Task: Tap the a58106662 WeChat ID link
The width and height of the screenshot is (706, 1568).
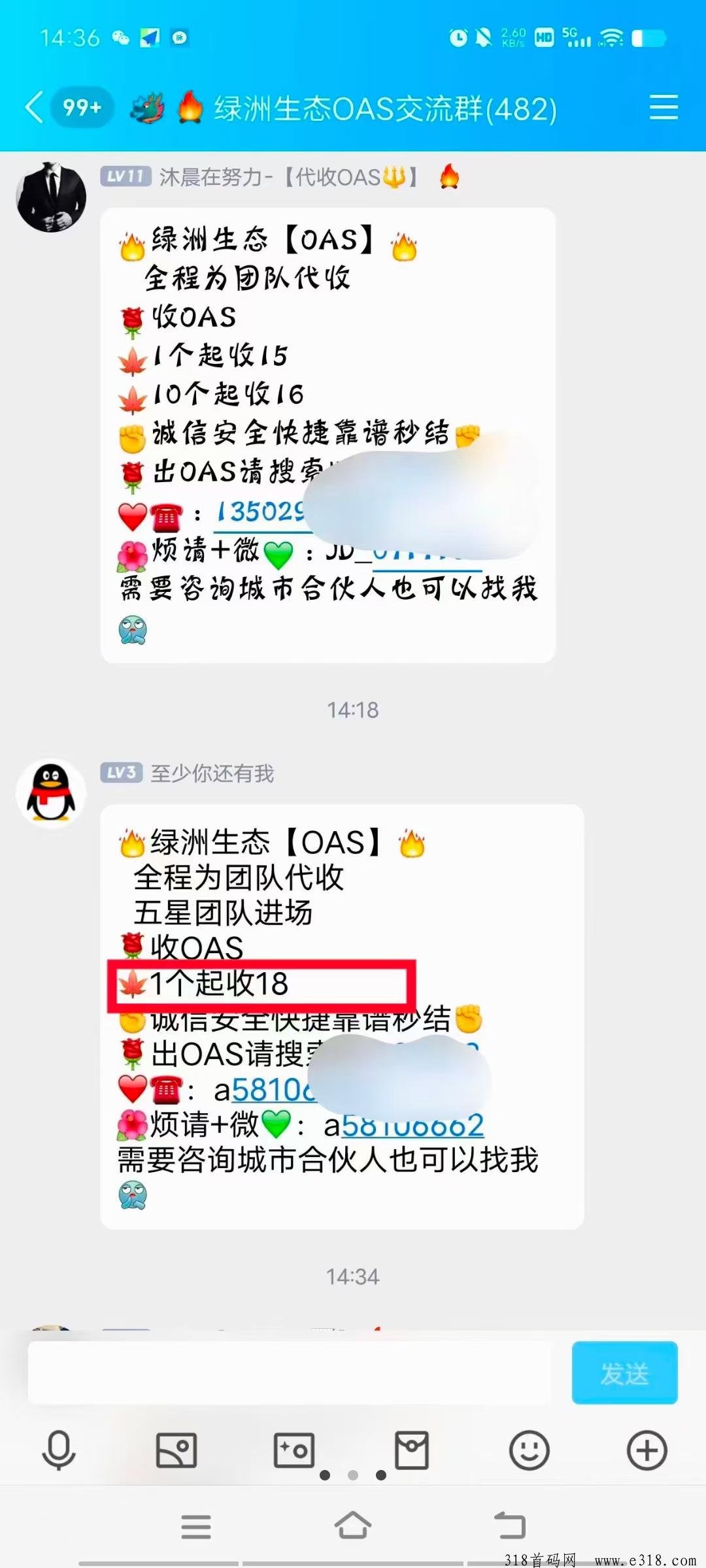Action: pos(404,1126)
